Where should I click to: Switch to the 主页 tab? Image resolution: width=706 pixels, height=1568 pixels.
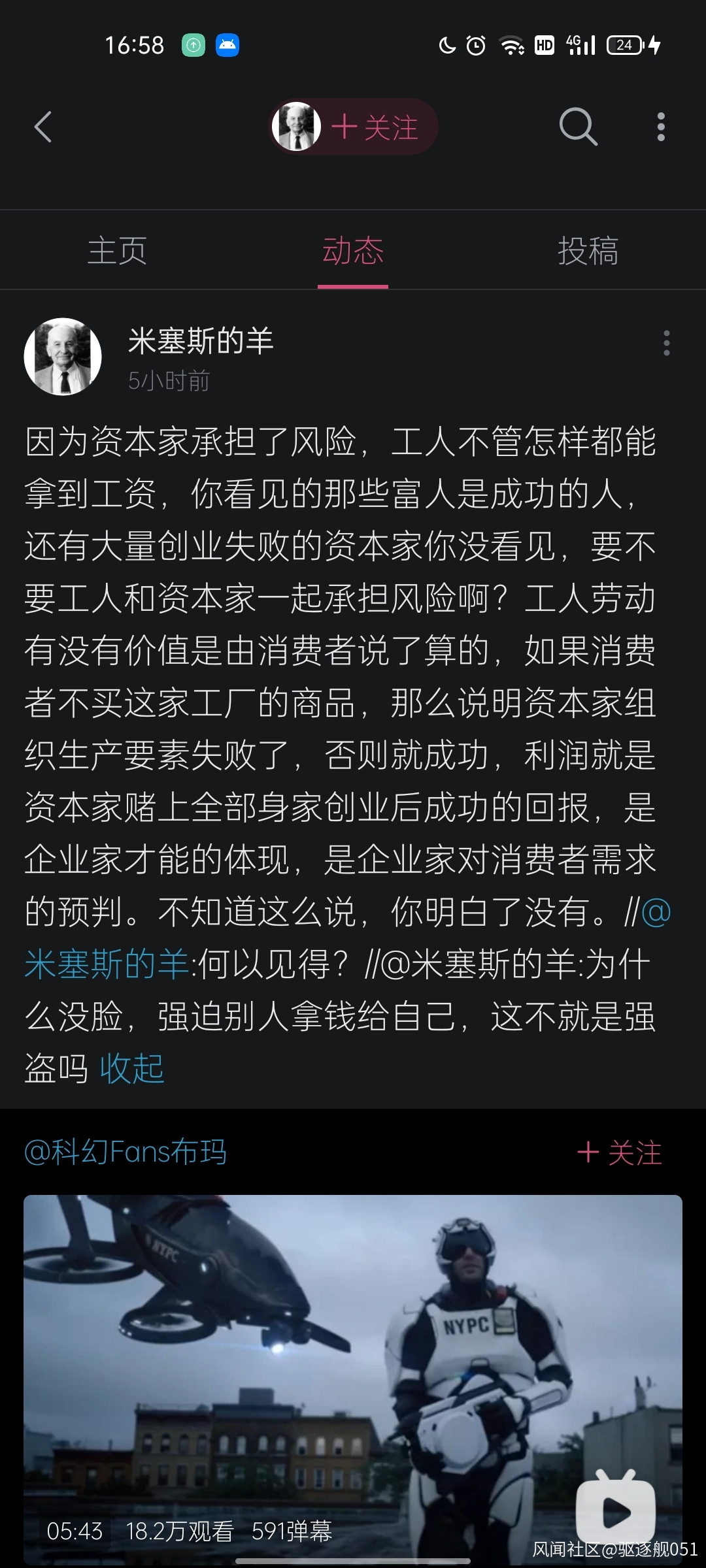coord(118,251)
